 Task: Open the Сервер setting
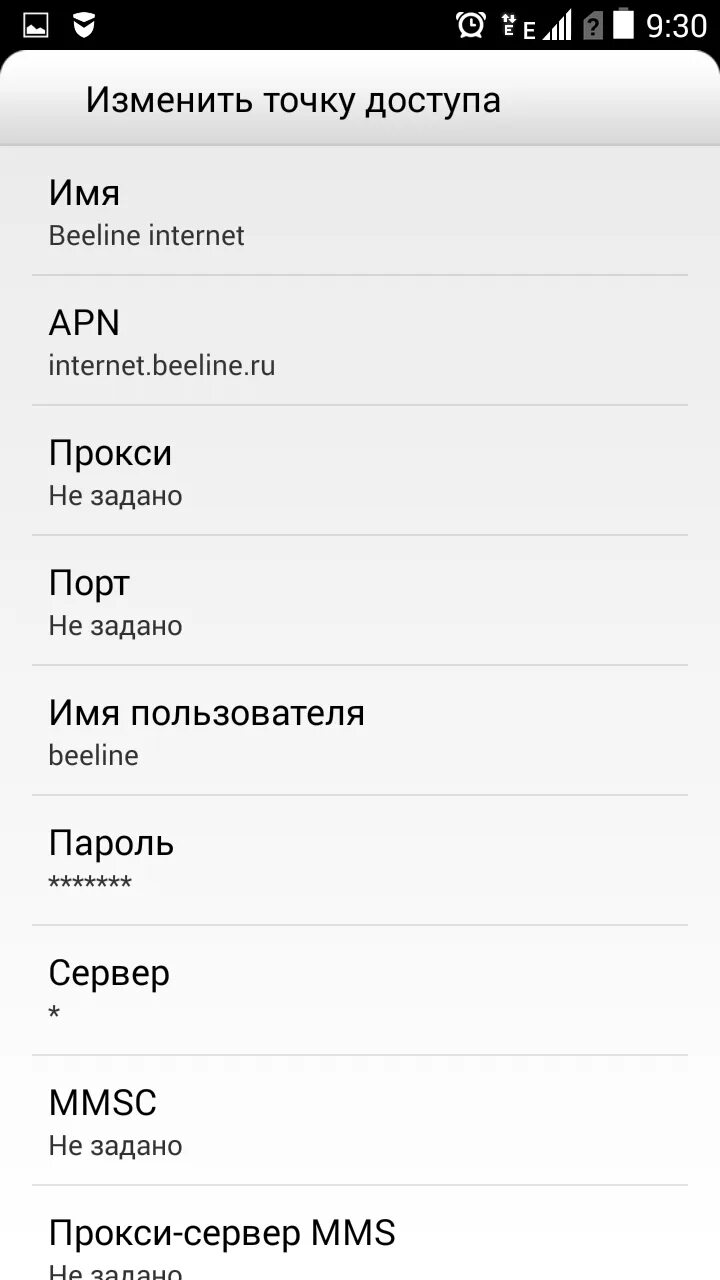[x=360, y=991]
